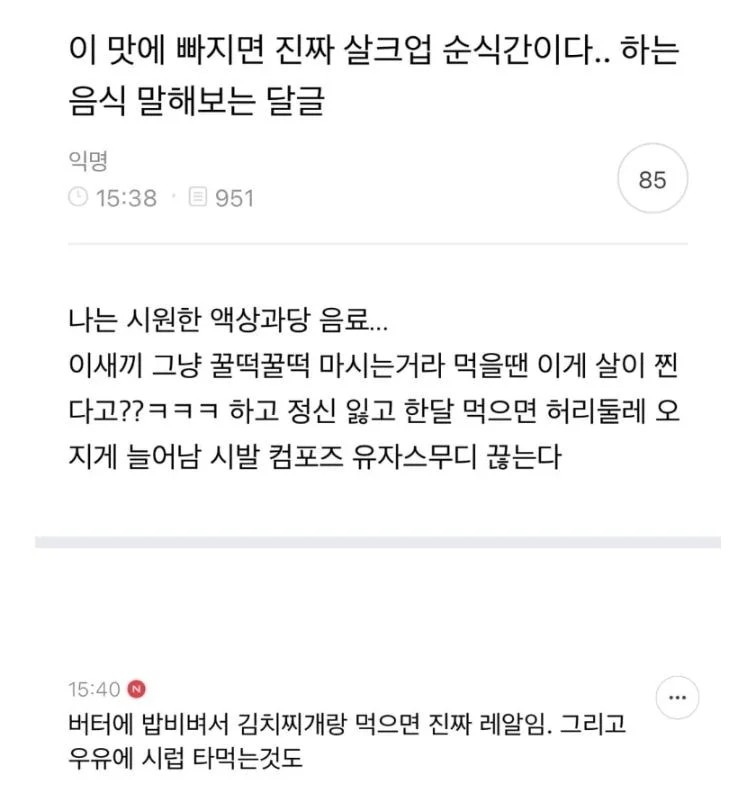The width and height of the screenshot is (754, 800).
Task: Open the options menu on the 15:40 comment
Action: coord(677,697)
